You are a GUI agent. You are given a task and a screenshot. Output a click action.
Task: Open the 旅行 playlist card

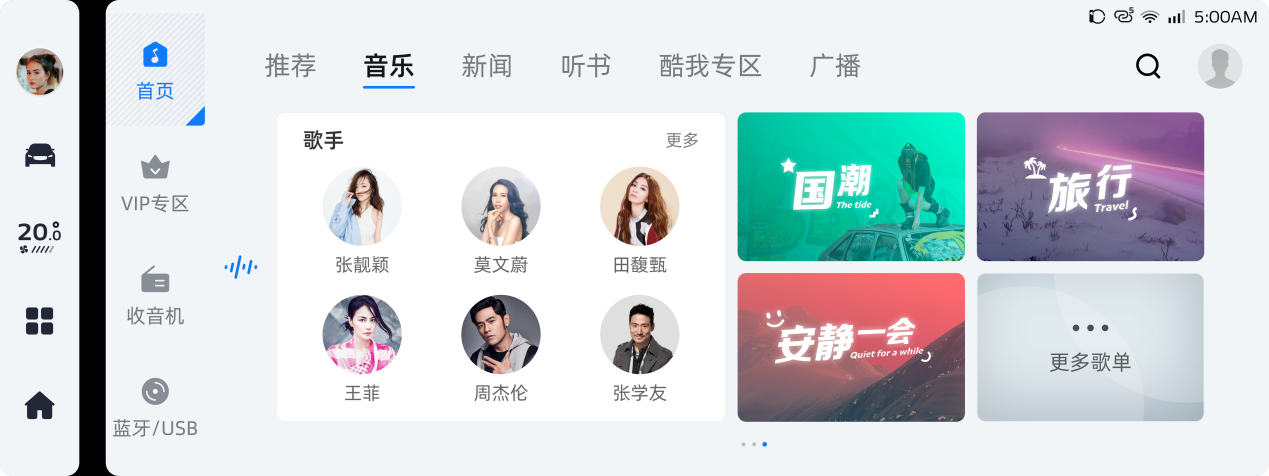[1090, 187]
